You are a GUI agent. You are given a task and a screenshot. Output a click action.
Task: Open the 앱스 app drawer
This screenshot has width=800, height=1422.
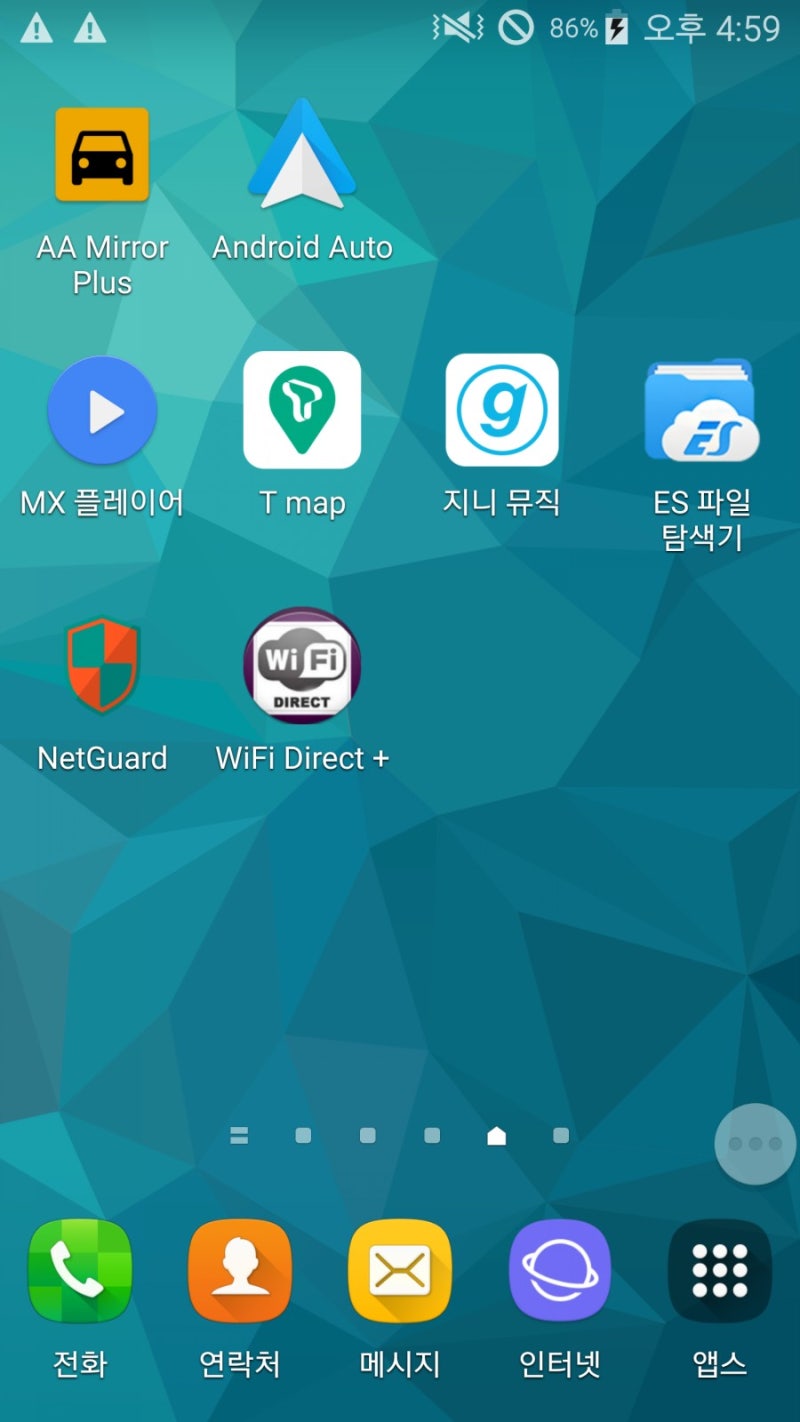pos(720,1271)
